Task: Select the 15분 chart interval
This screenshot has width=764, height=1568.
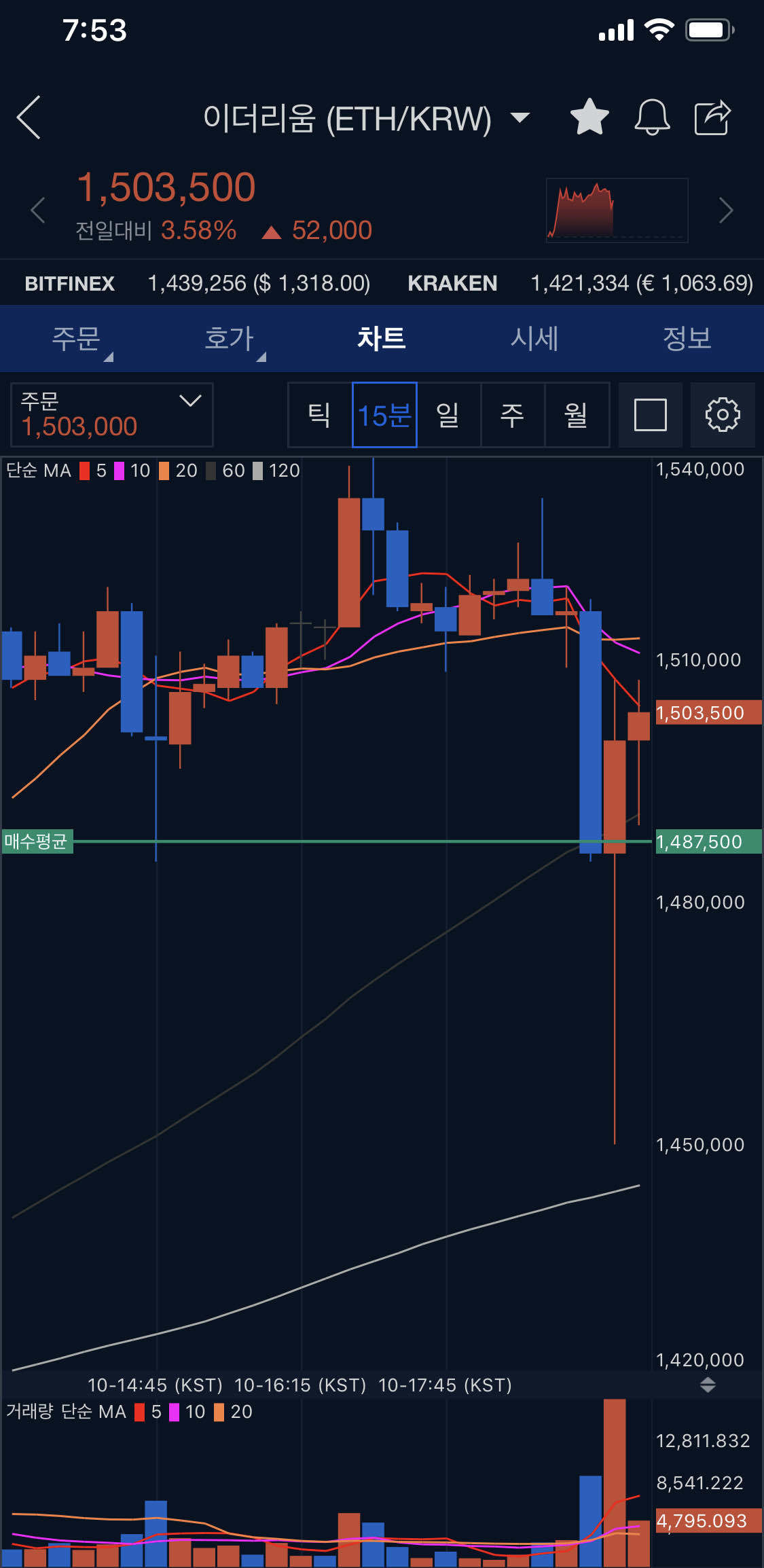Action: tap(384, 414)
